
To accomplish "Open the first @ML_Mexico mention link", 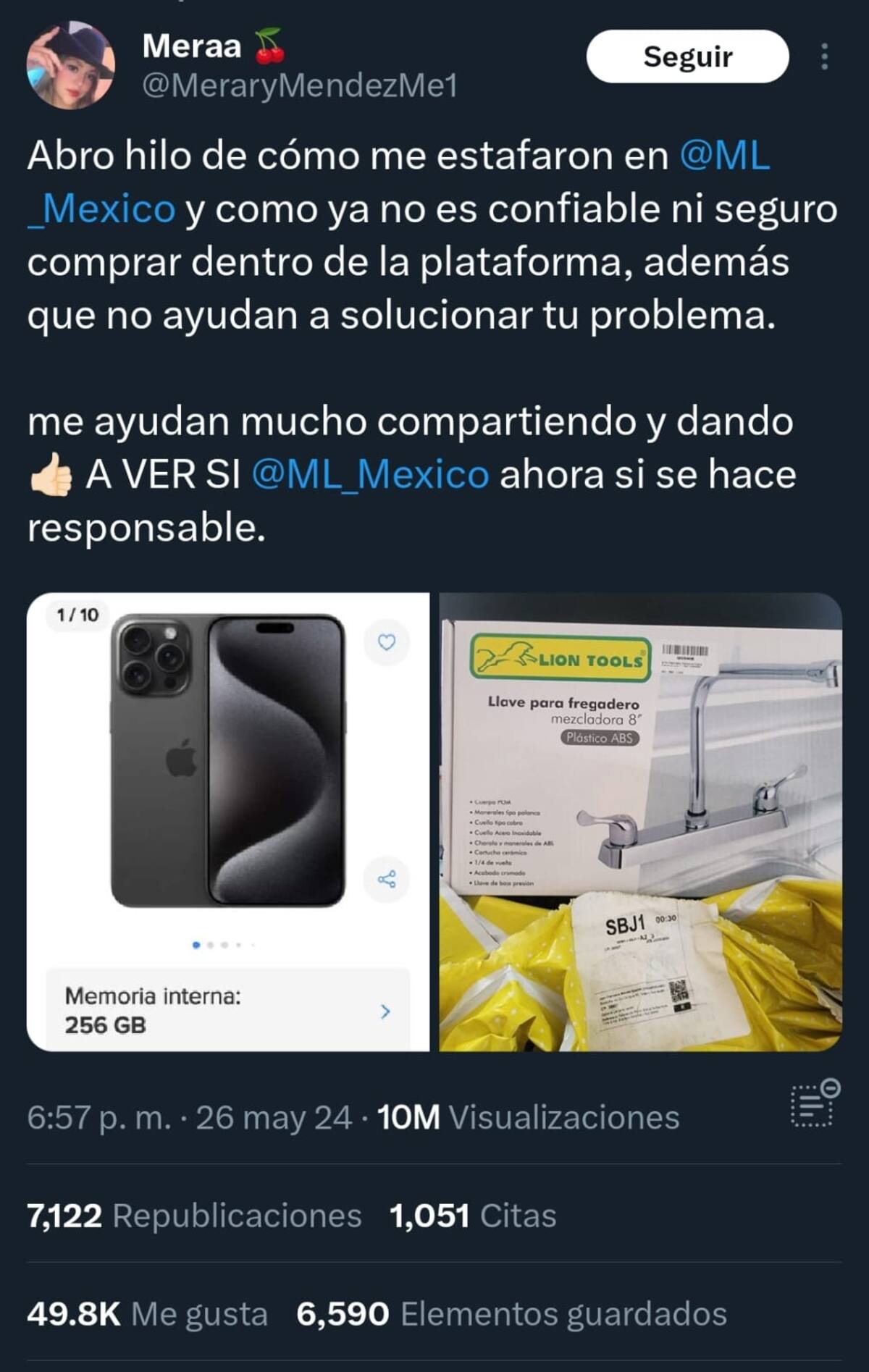I will pyautogui.click(x=724, y=156).
